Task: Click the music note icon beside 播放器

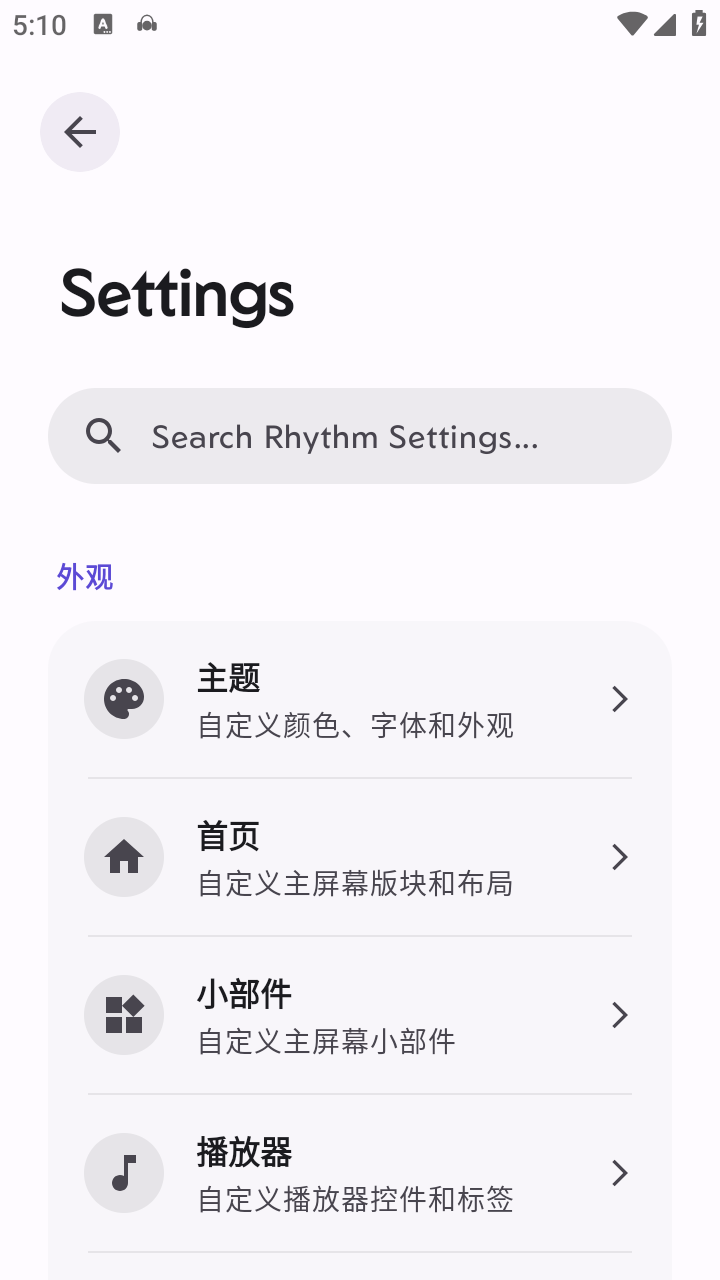Action: pos(124,1172)
